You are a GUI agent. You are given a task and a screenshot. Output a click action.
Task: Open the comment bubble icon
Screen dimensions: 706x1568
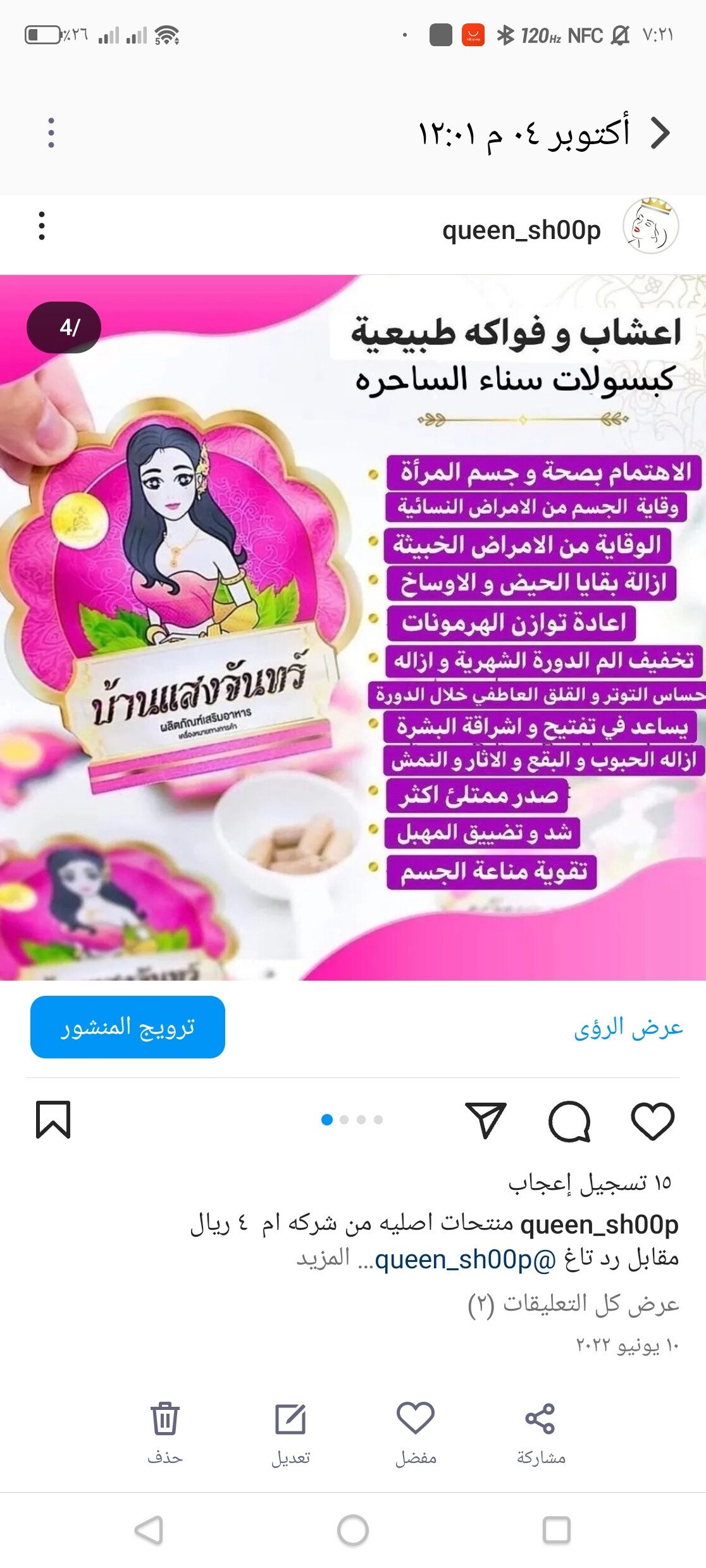pos(569,1120)
